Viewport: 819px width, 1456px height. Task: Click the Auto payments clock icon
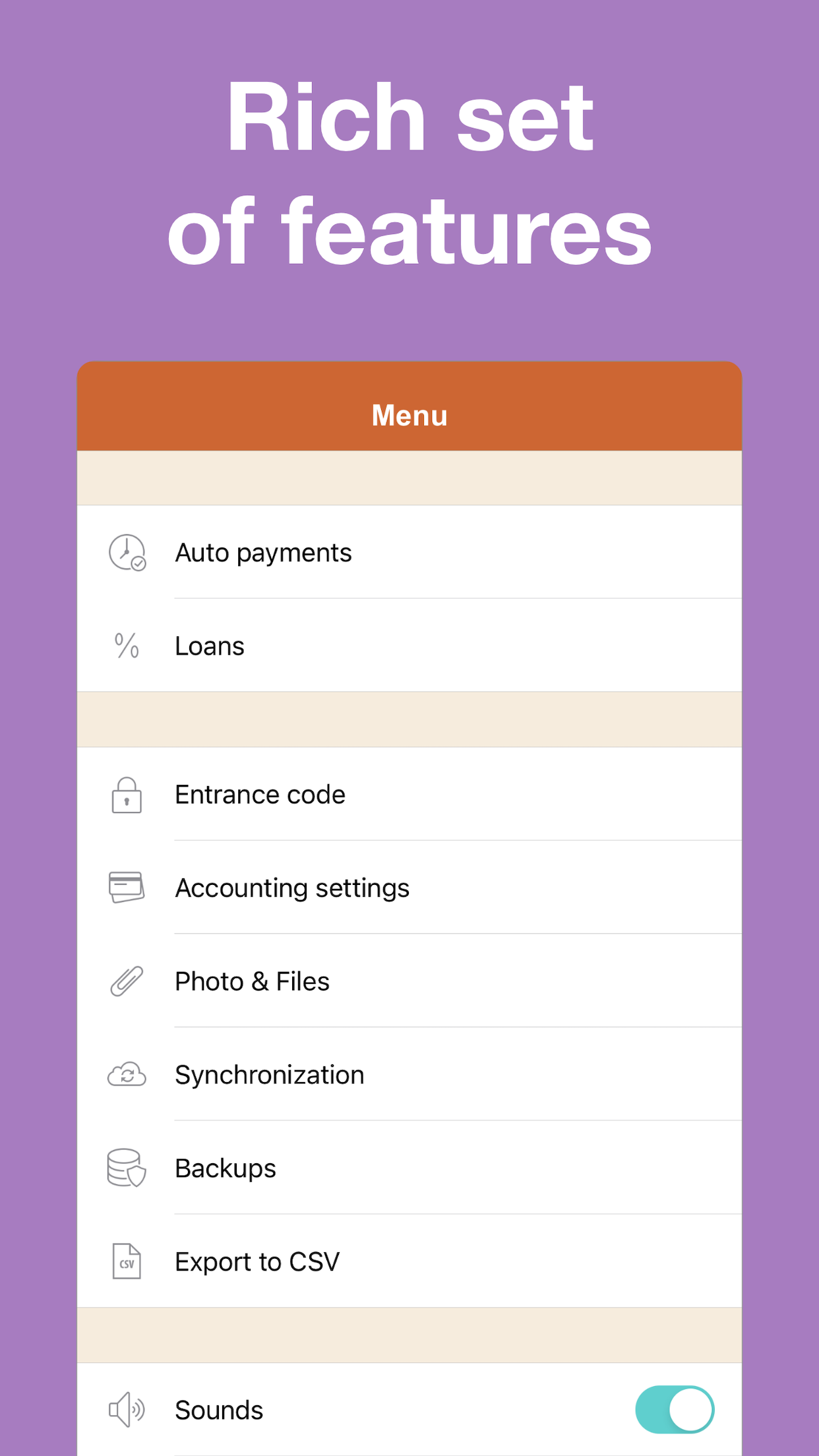pos(127,553)
